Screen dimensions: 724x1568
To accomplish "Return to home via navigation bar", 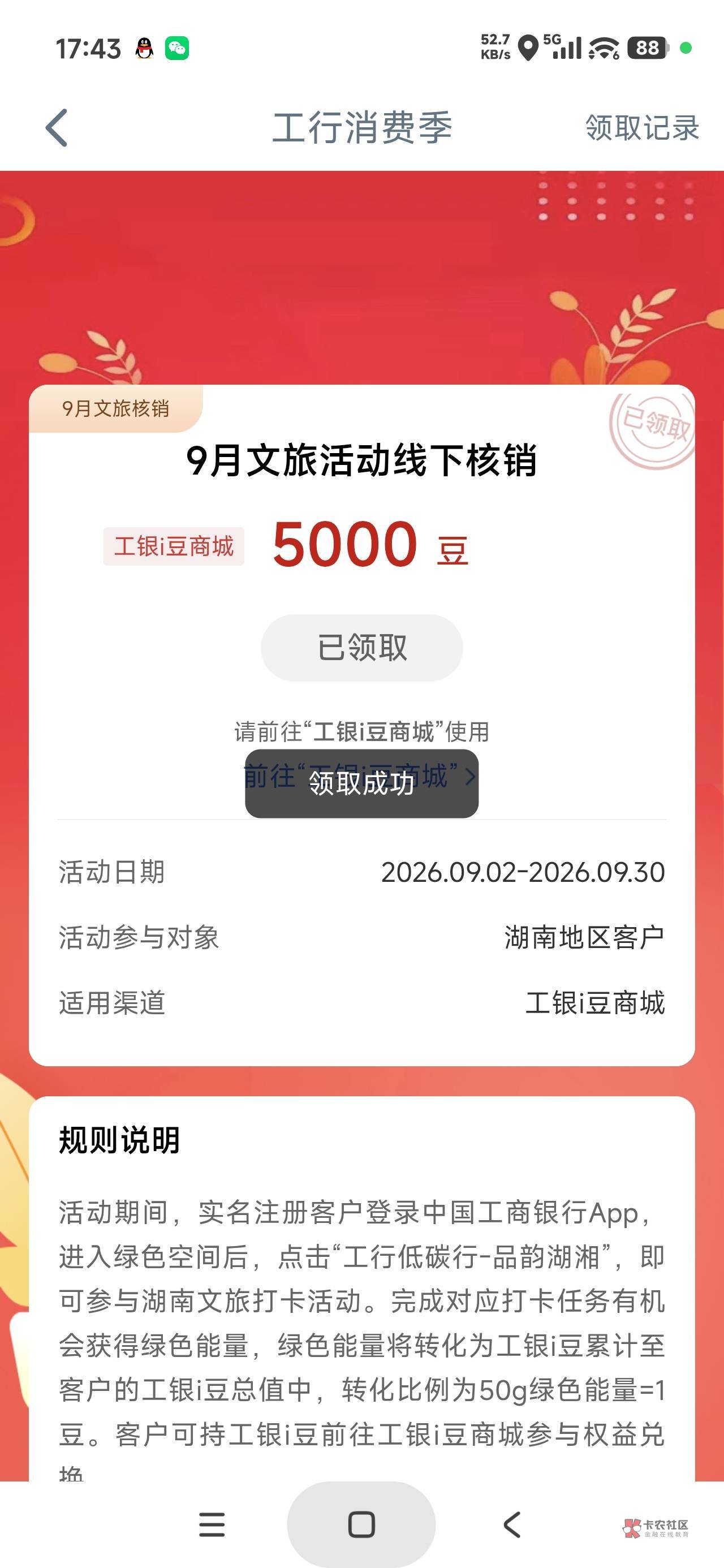I will (x=361, y=1525).
